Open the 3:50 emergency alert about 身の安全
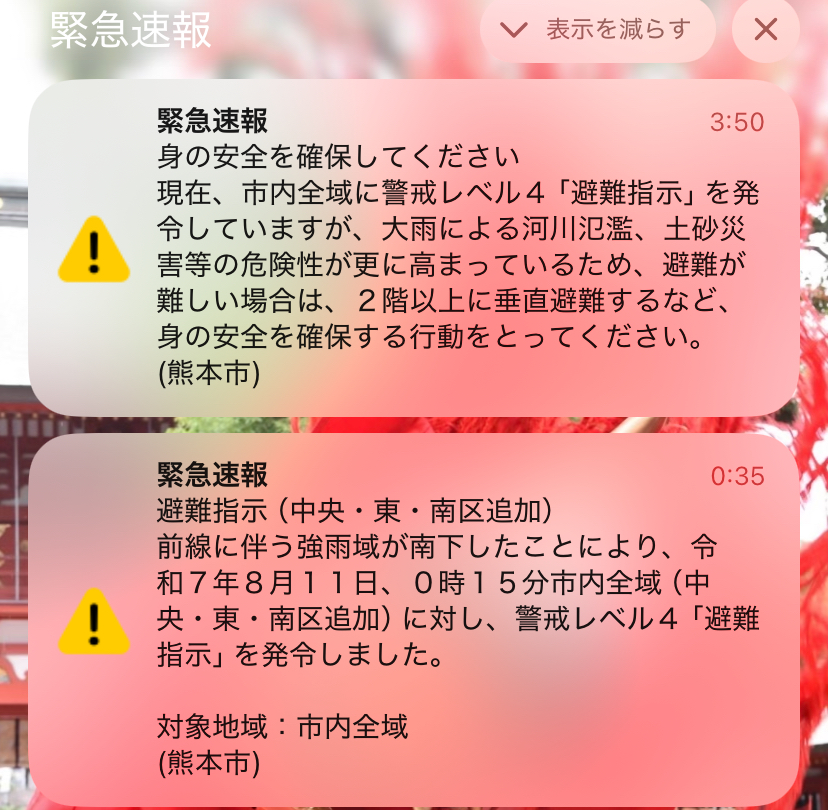Screen dimensions: 828x810 (413, 248)
